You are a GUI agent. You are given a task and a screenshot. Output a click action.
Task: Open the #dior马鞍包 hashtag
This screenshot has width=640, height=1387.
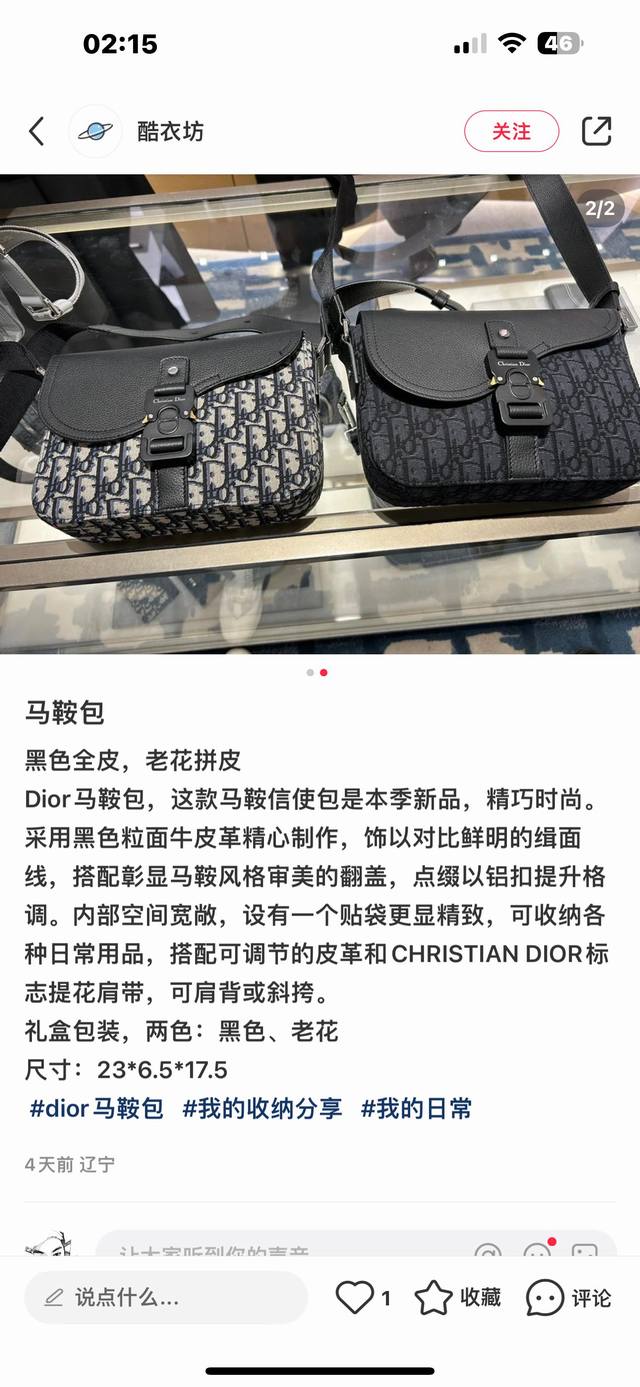[x=96, y=1108]
